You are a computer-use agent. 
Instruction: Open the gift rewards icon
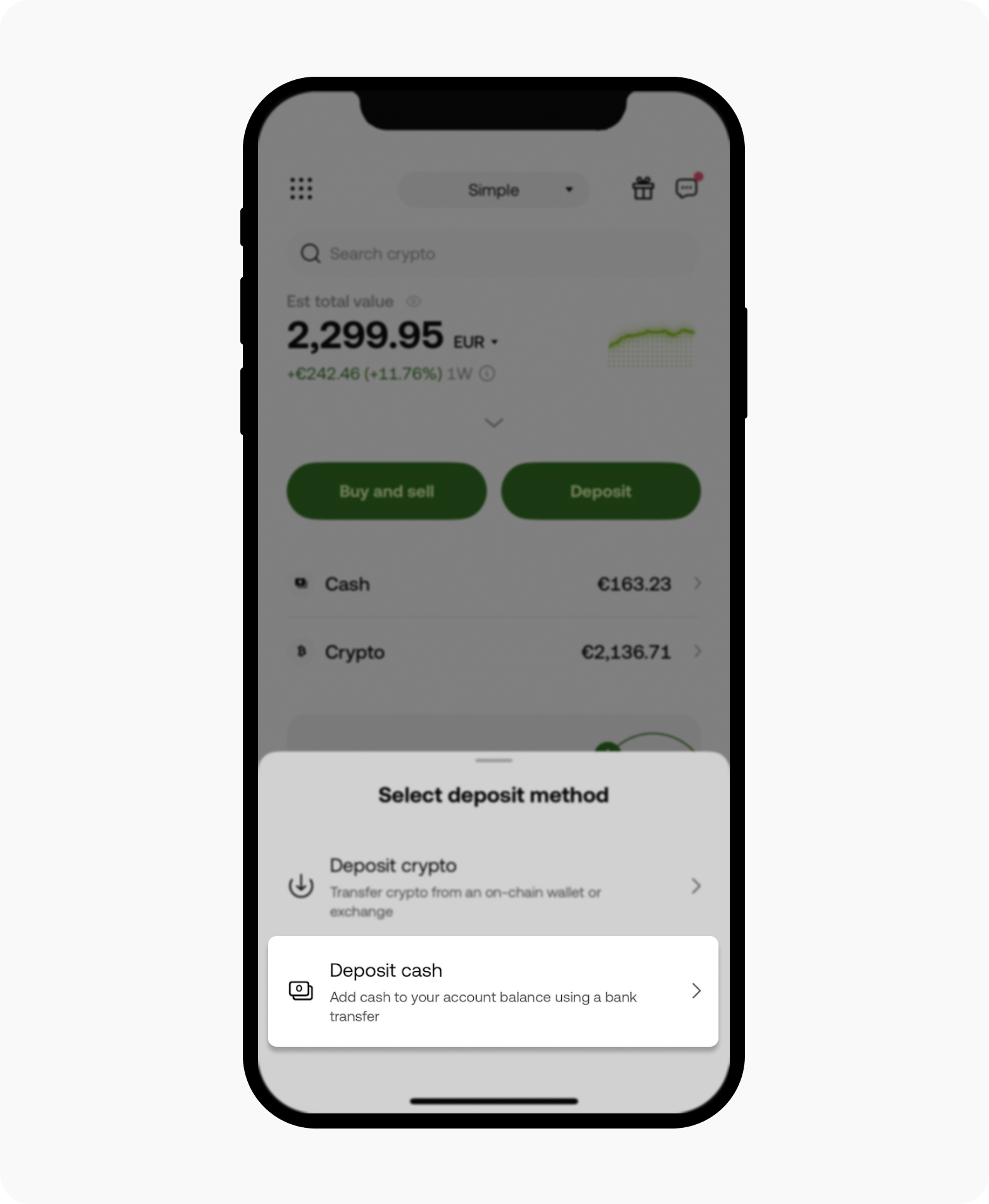tap(642, 188)
